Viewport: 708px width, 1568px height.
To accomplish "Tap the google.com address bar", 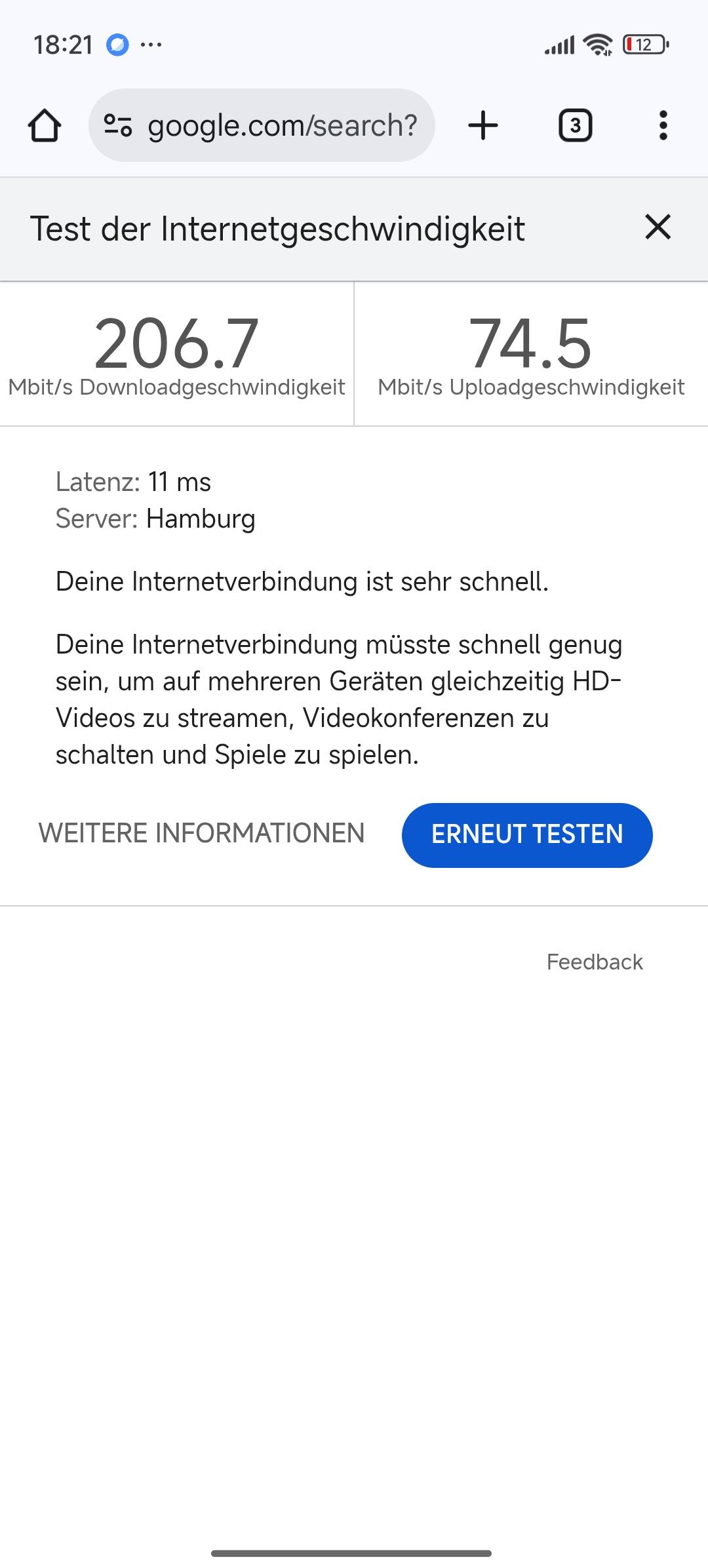I will pos(282,125).
